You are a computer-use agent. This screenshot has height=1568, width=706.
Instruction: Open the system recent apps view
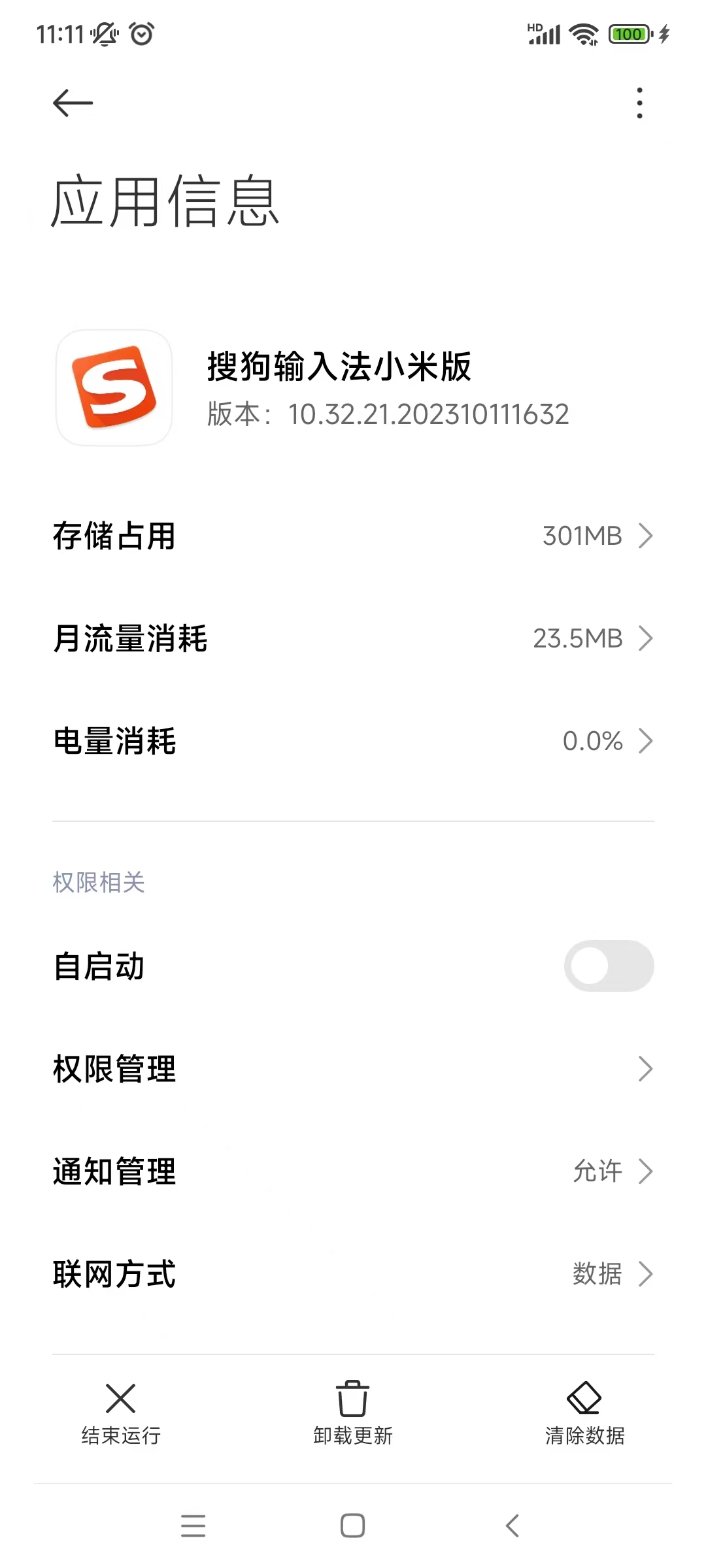193,1526
